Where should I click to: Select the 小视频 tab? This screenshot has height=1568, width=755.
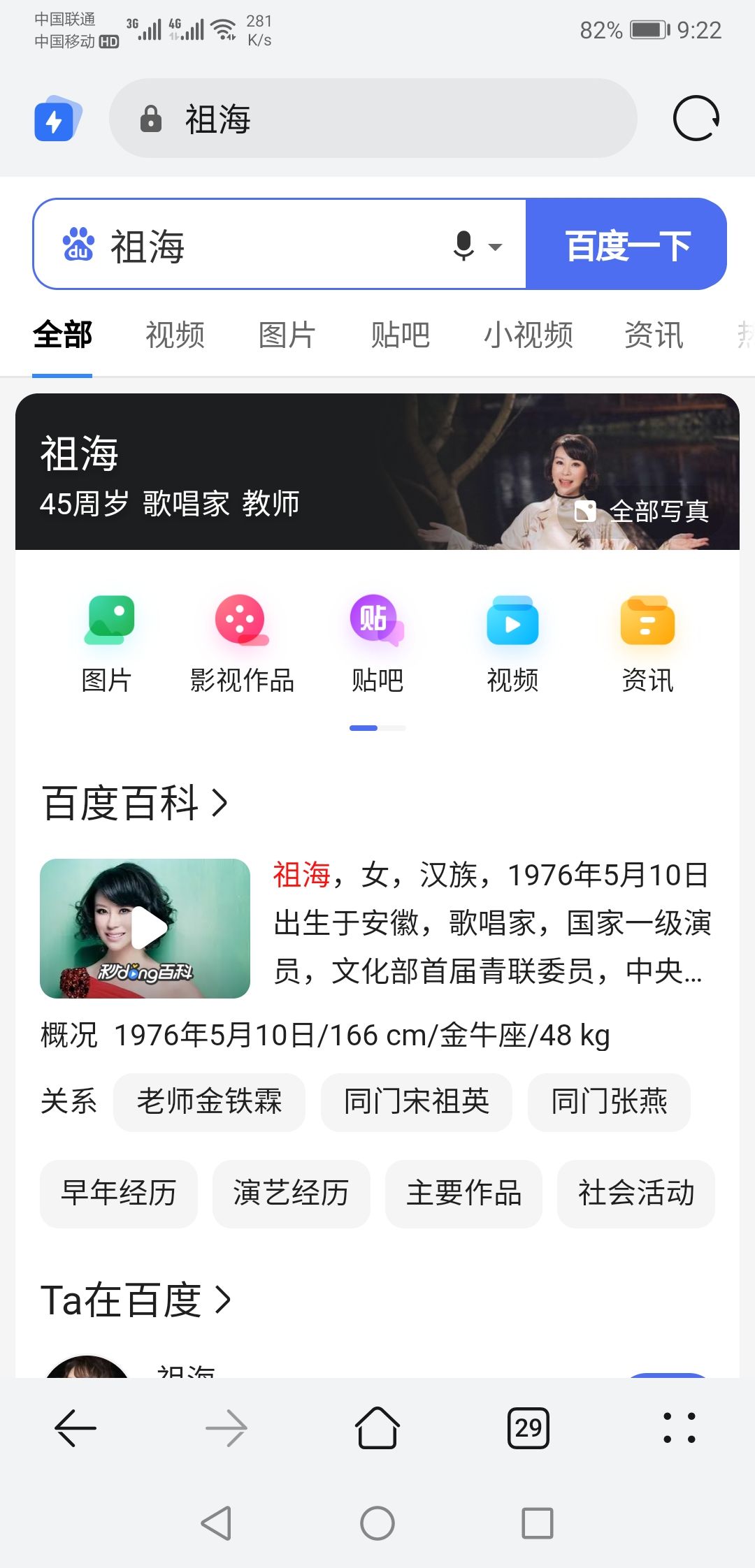coord(528,335)
